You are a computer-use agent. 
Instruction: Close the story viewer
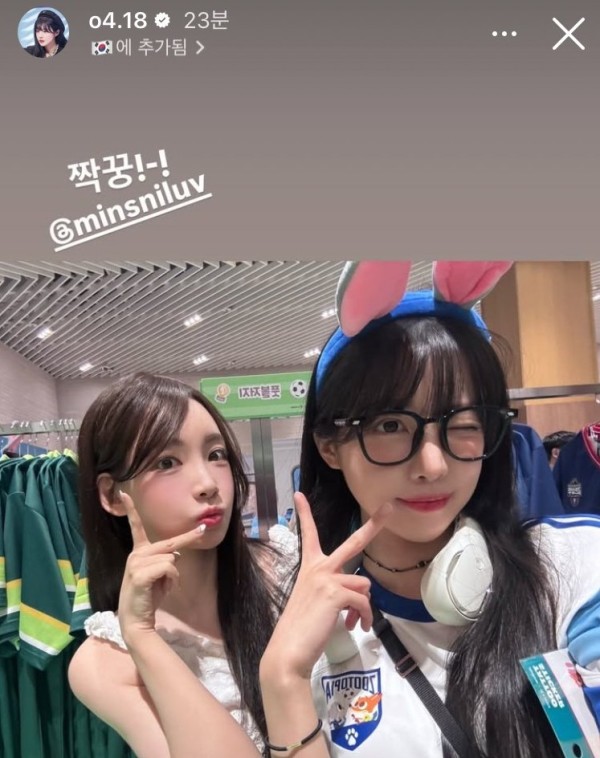568,34
